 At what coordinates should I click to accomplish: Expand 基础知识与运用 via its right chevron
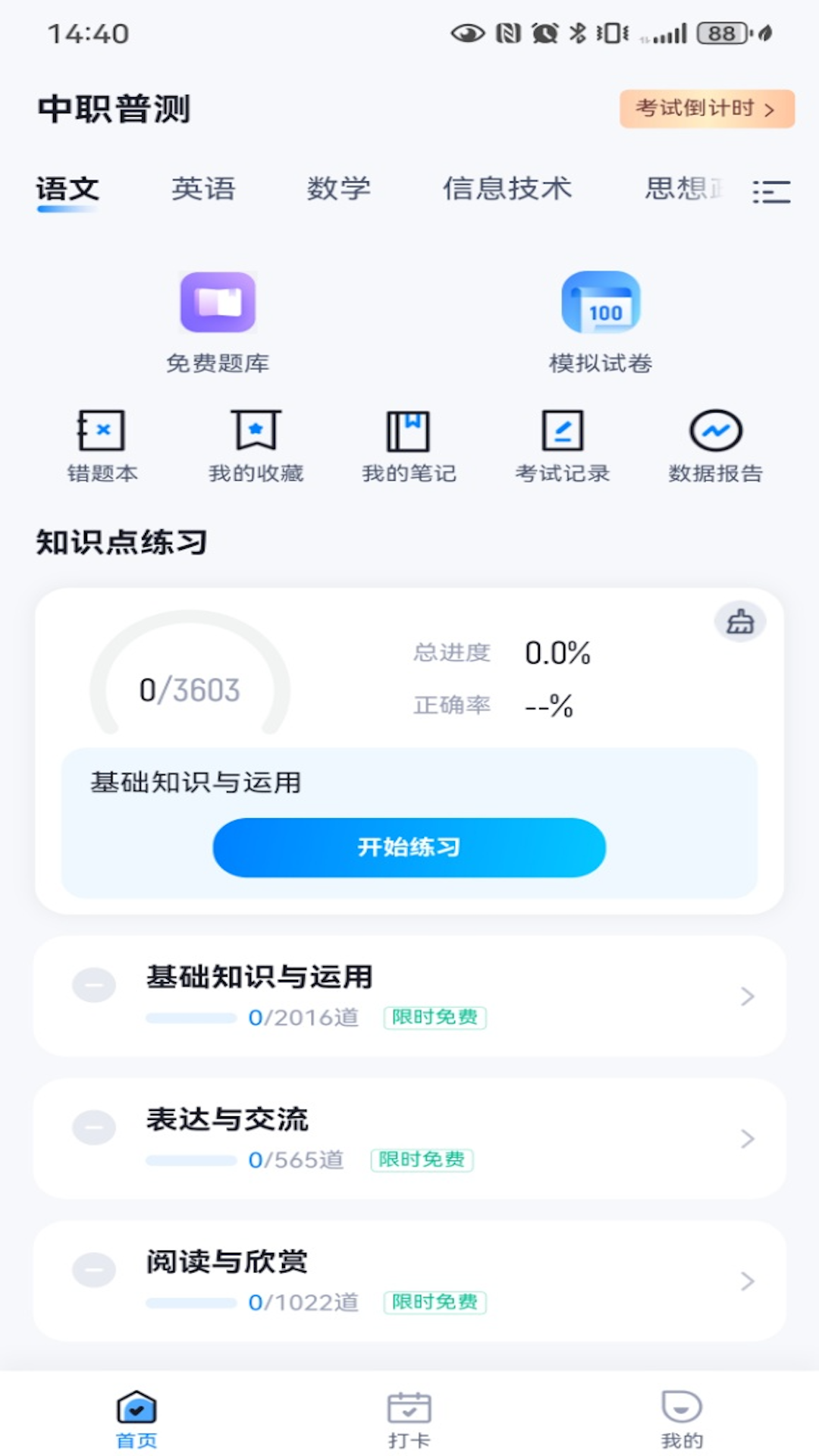[748, 996]
